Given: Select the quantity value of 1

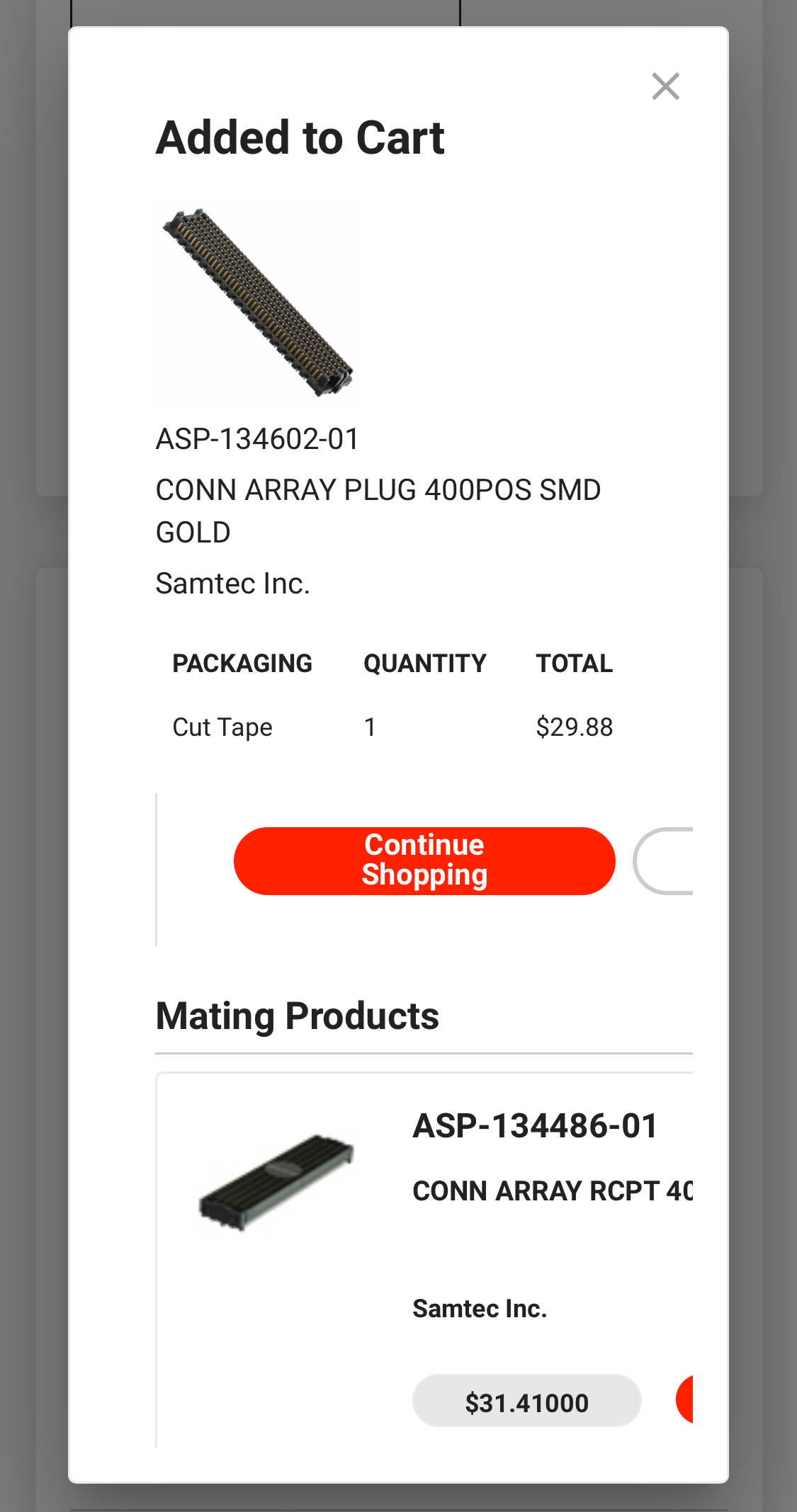Looking at the screenshot, I should click(369, 727).
